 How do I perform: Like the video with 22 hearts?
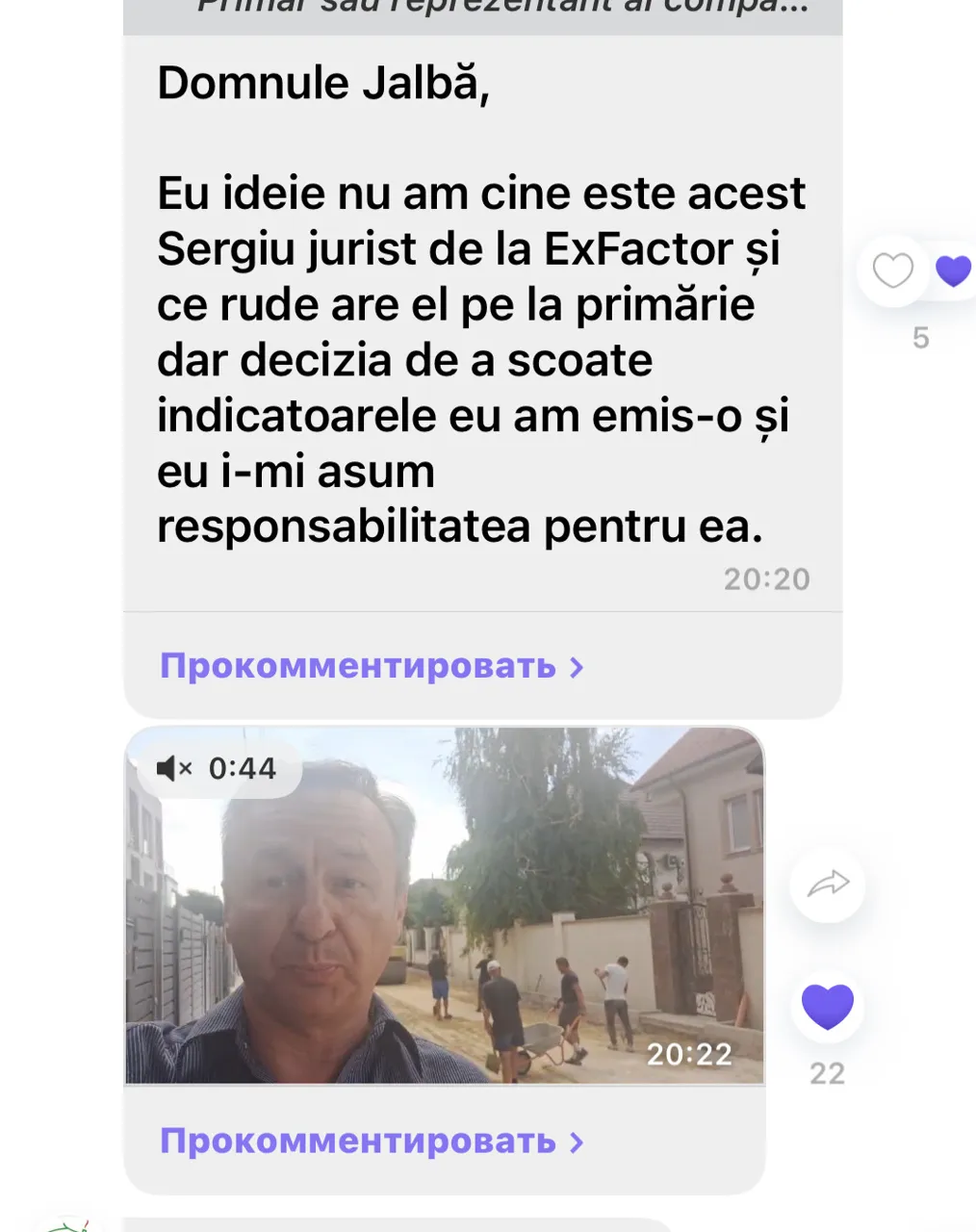click(828, 1008)
